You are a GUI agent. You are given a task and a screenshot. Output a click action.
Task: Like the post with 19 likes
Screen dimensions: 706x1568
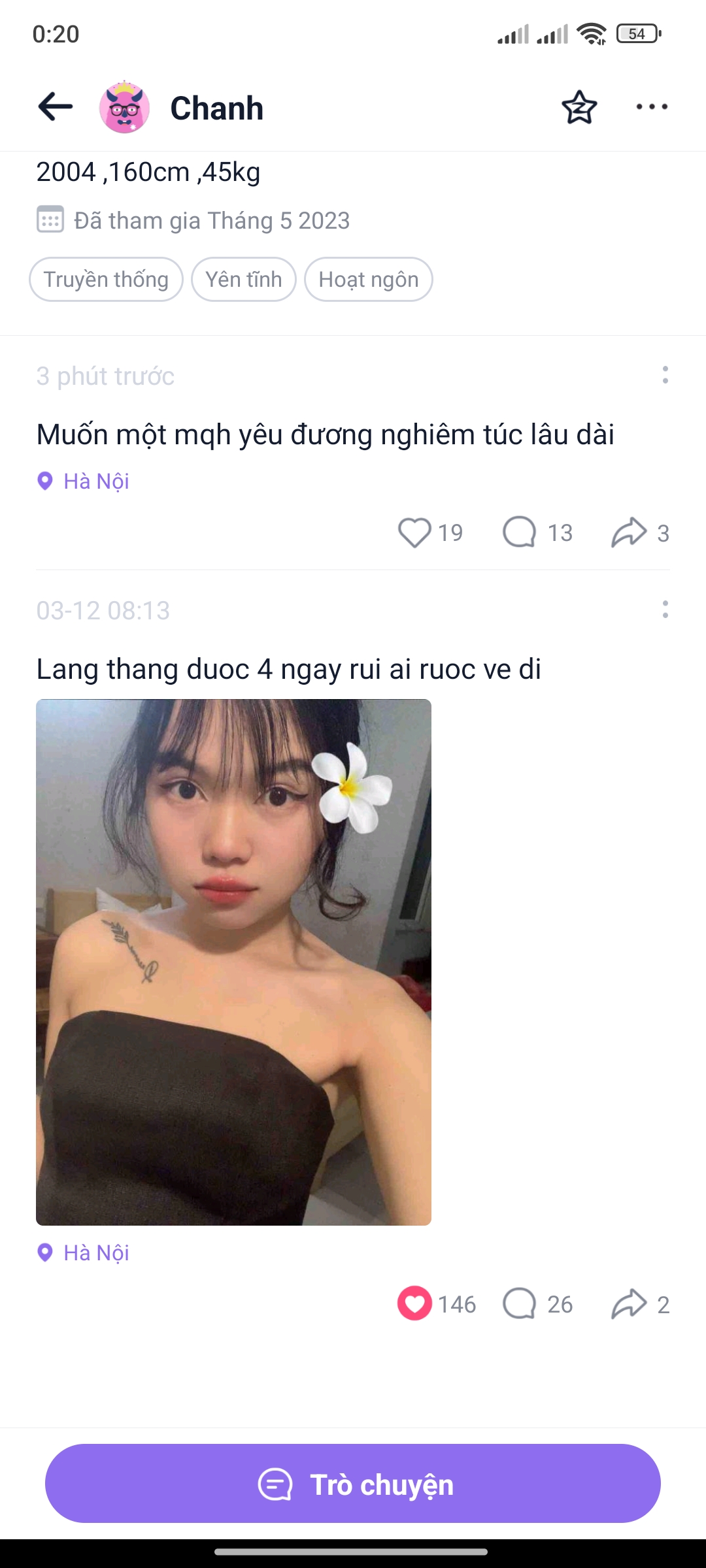coord(414,532)
